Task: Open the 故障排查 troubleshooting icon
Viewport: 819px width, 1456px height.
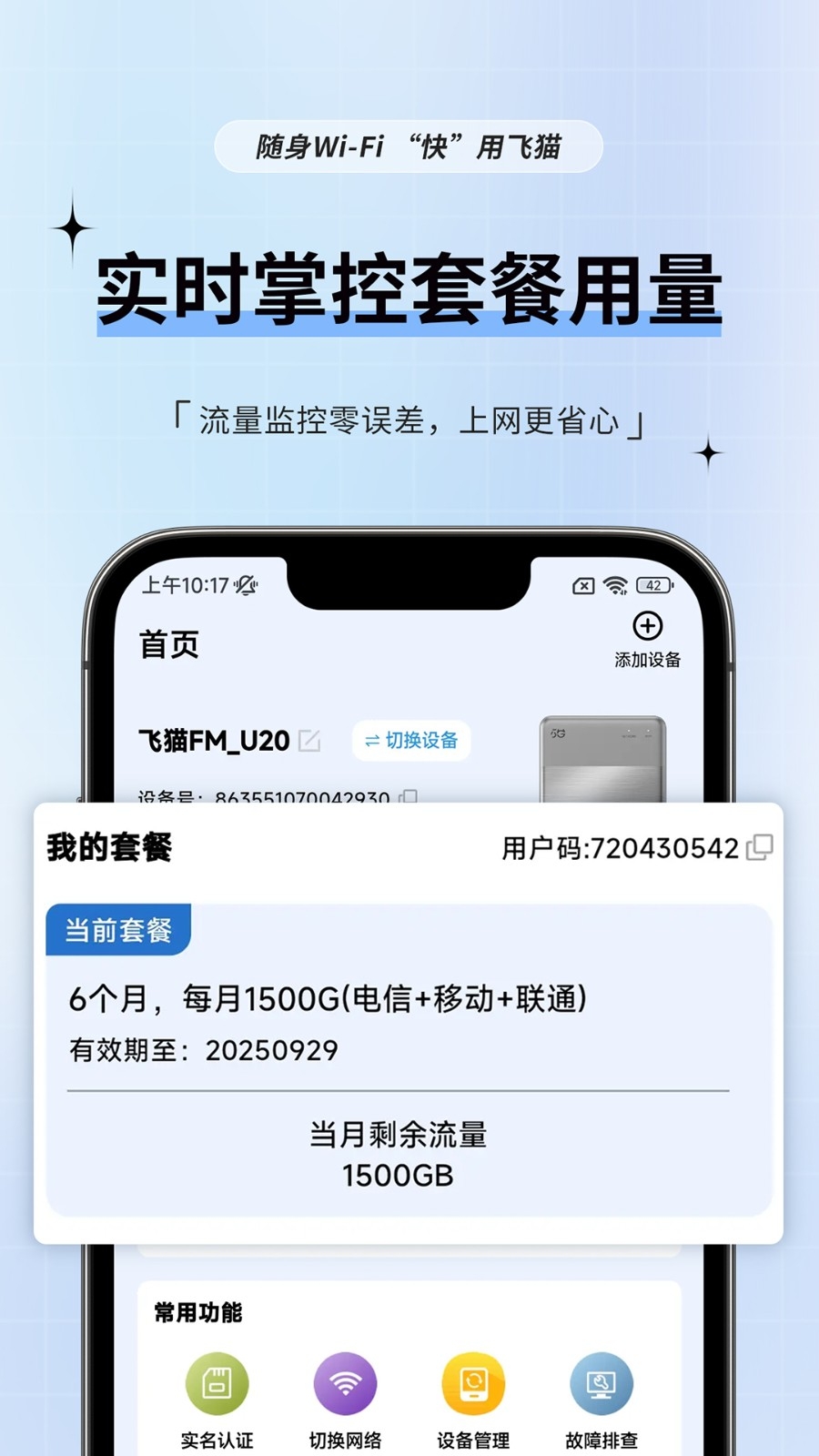Action: [x=601, y=1382]
